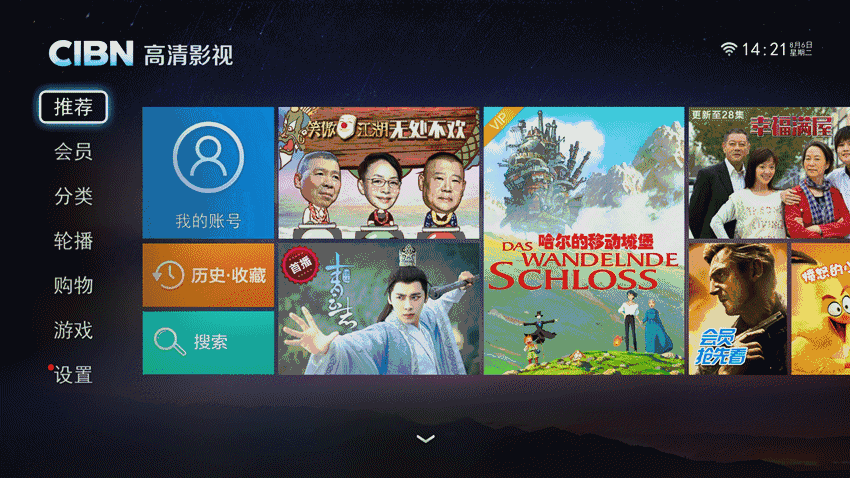850x478 pixels.
Task: Open the 分类 section
Action: tap(73, 197)
